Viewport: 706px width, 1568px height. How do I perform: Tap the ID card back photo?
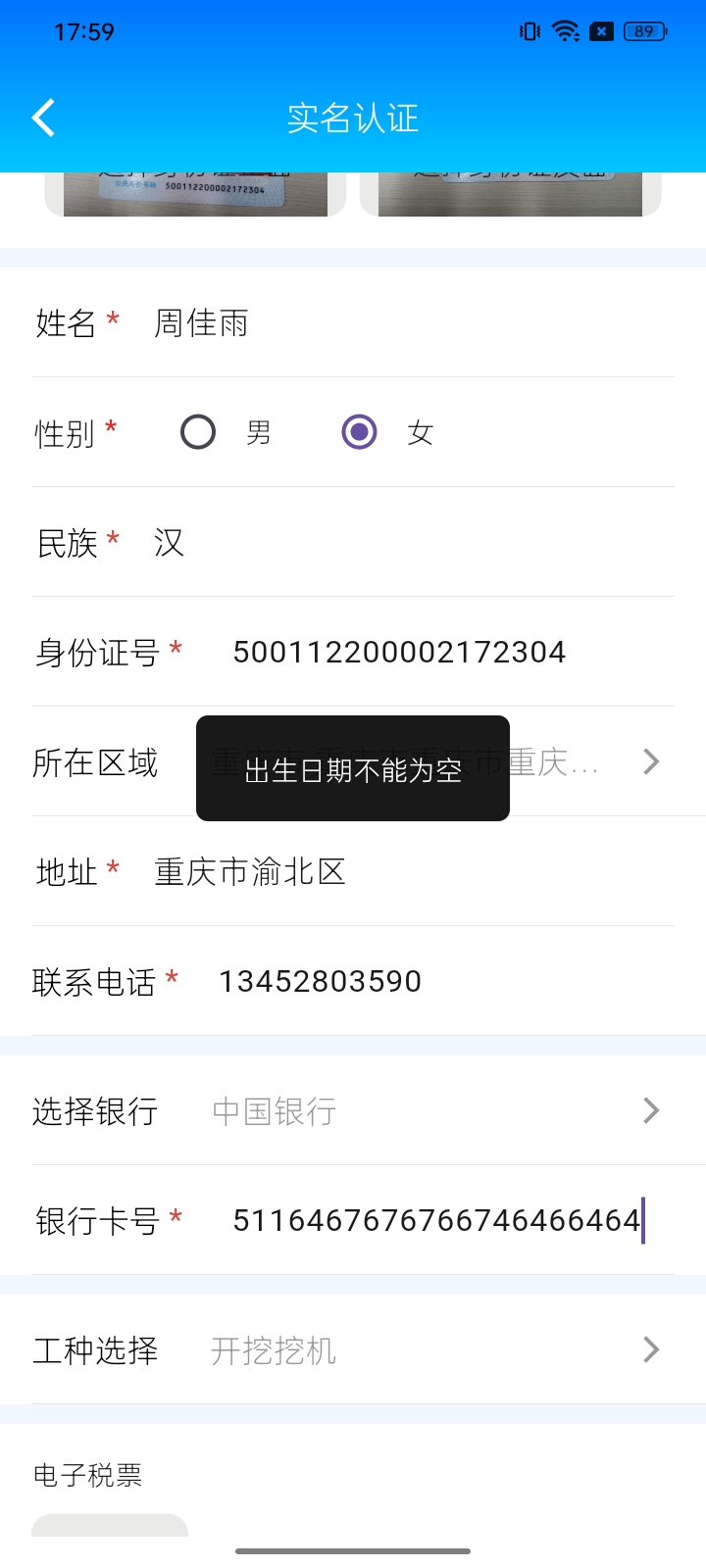[x=510, y=194]
